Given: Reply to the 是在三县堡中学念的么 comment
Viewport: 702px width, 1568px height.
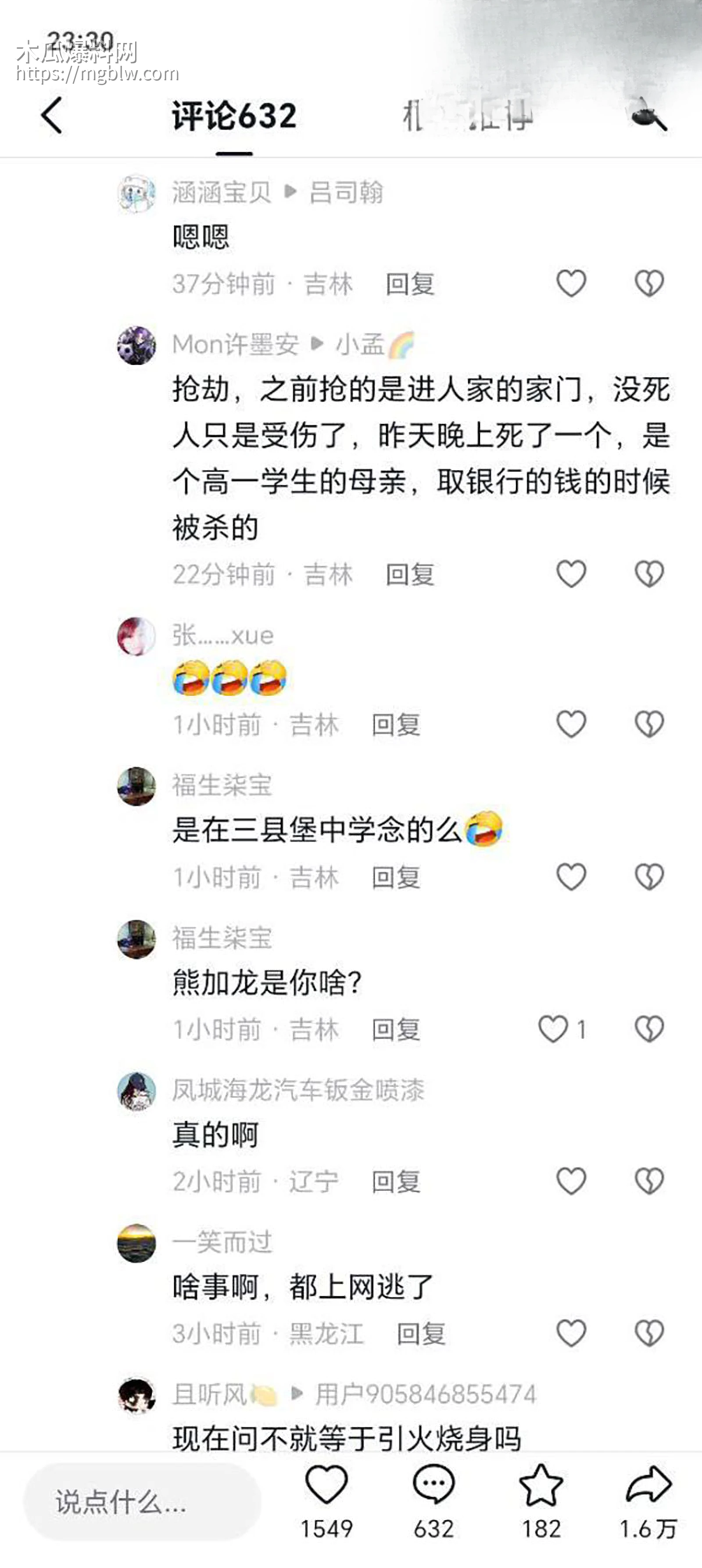Looking at the screenshot, I should [396, 877].
